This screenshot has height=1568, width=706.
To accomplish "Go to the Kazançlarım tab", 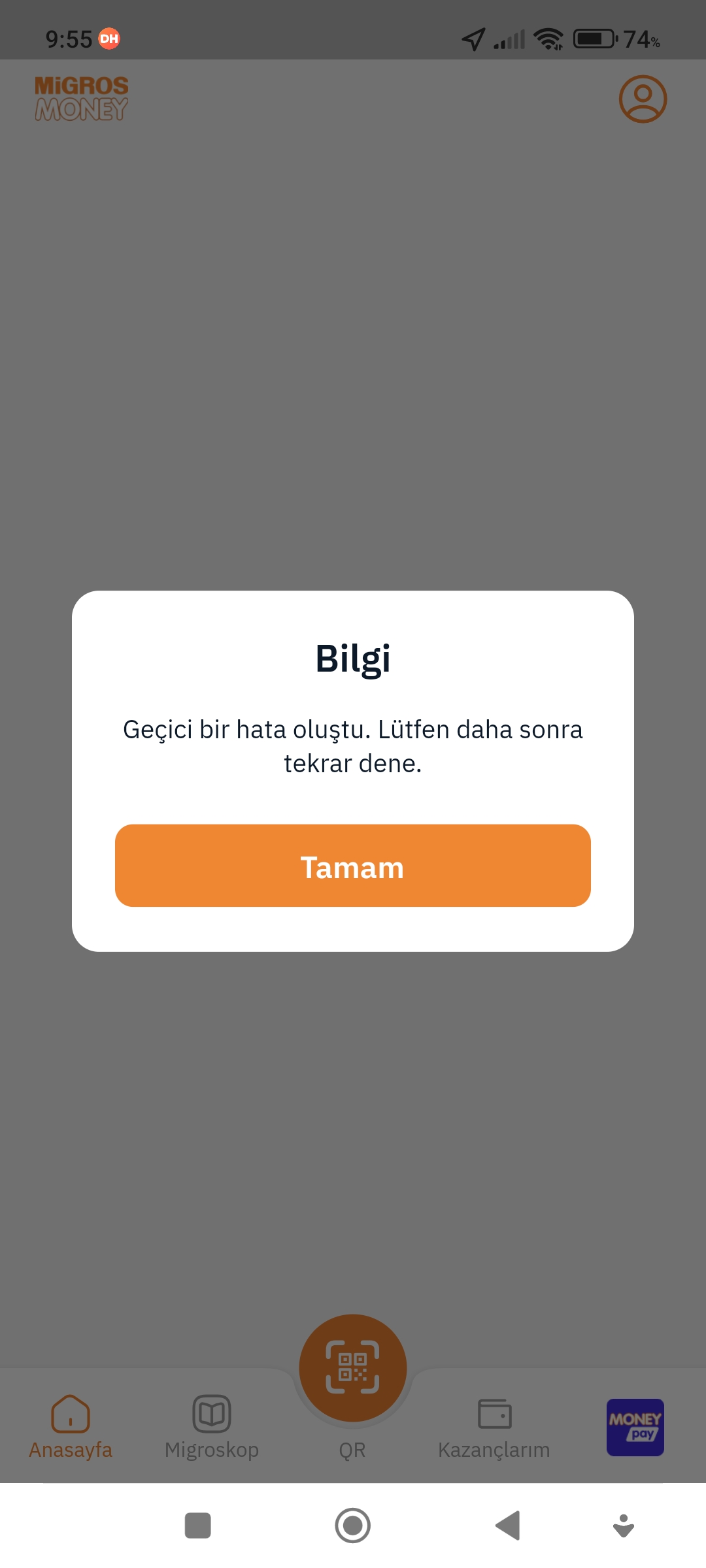I will 494,1428.
